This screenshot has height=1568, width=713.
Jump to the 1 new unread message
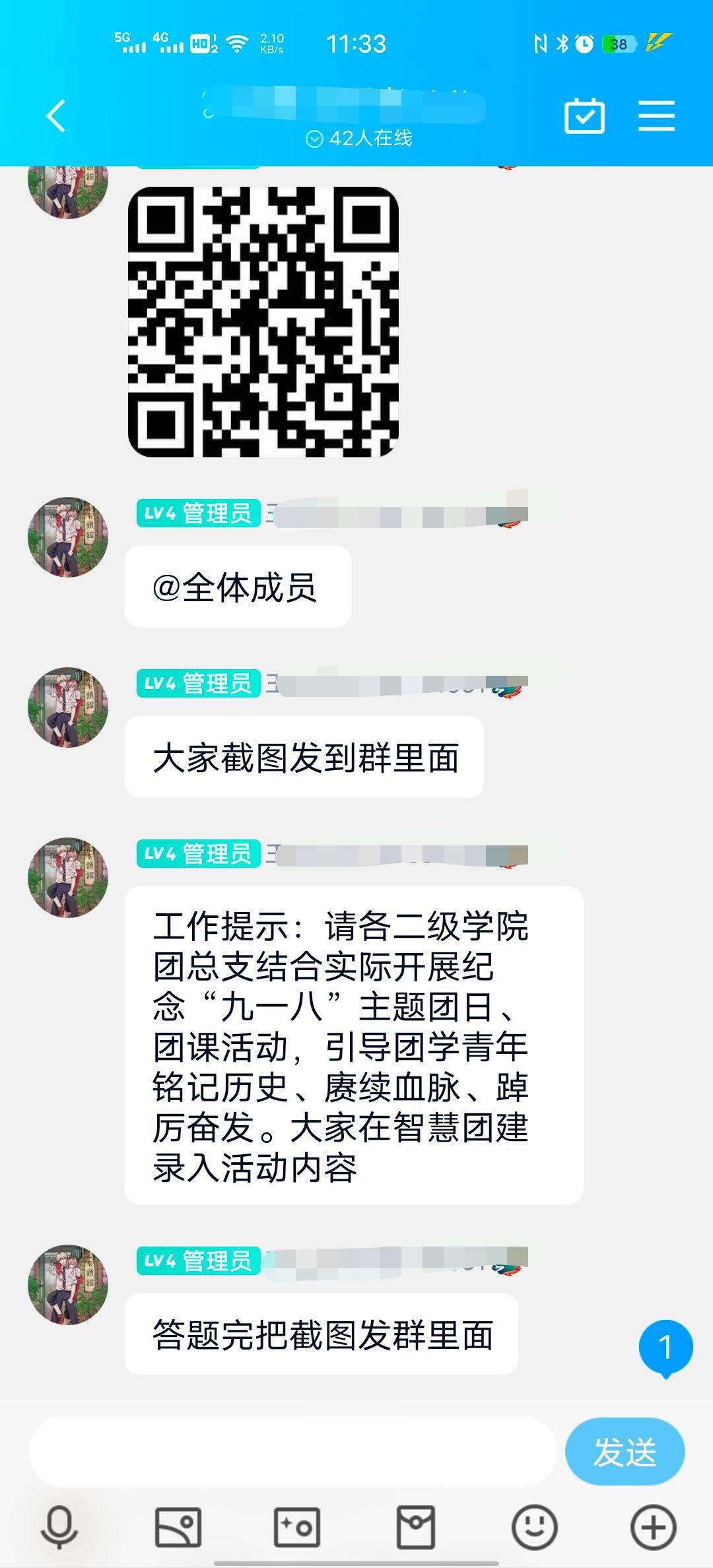pyautogui.click(x=665, y=1348)
